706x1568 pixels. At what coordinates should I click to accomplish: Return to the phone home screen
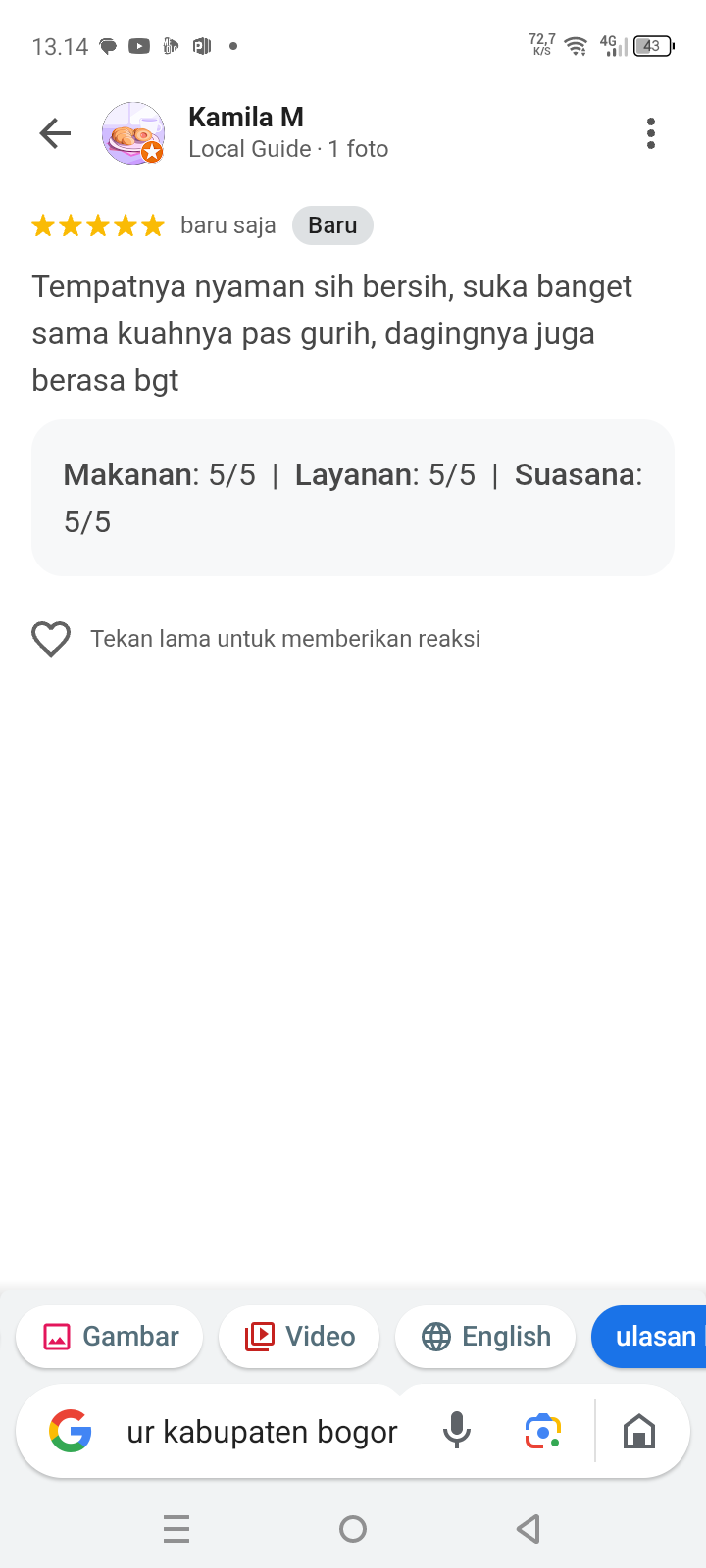[353, 1529]
